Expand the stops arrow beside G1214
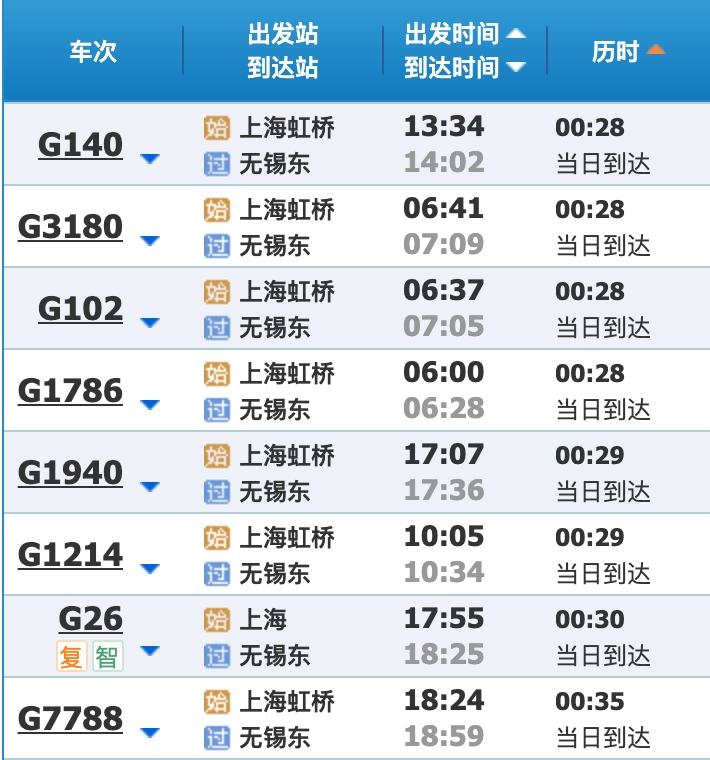 coord(150,569)
